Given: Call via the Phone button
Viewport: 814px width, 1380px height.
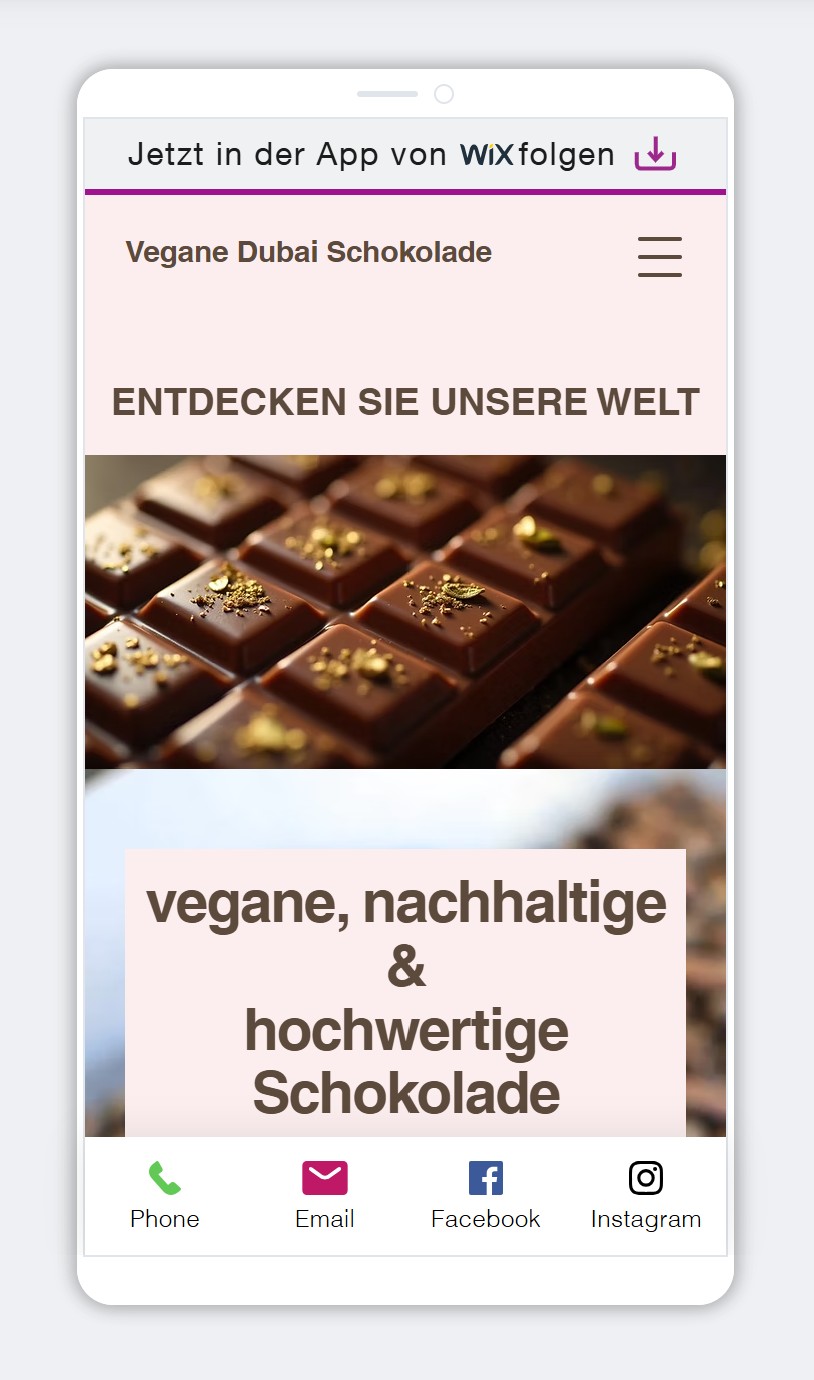Looking at the screenshot, I should click(x=165, y=1195).
